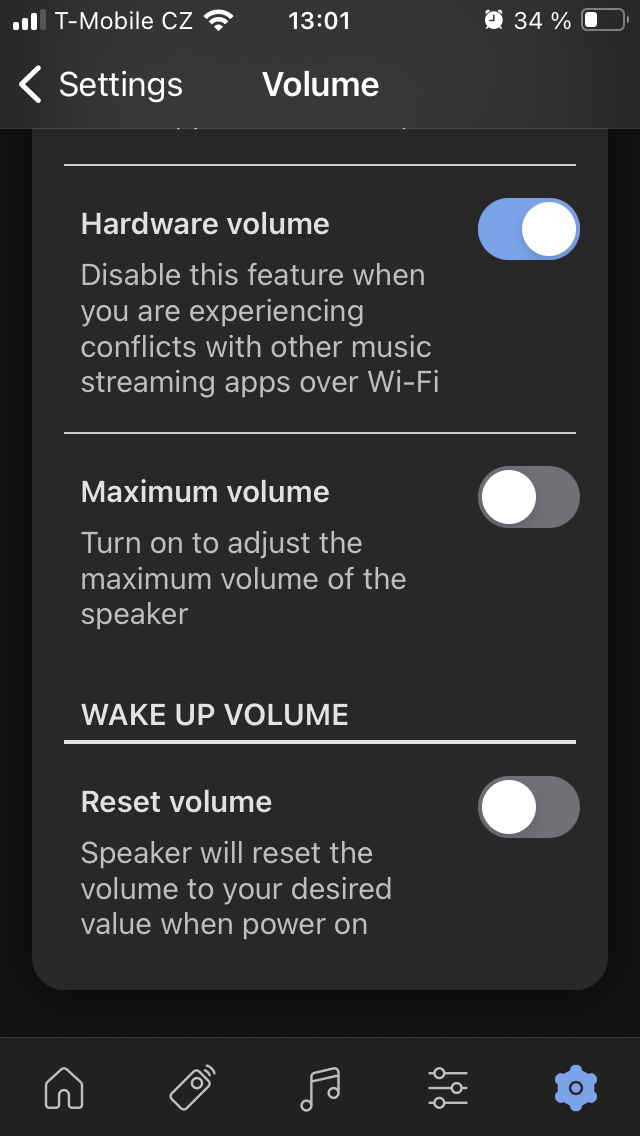Switch to the Home tab

tap(64, 1087)
